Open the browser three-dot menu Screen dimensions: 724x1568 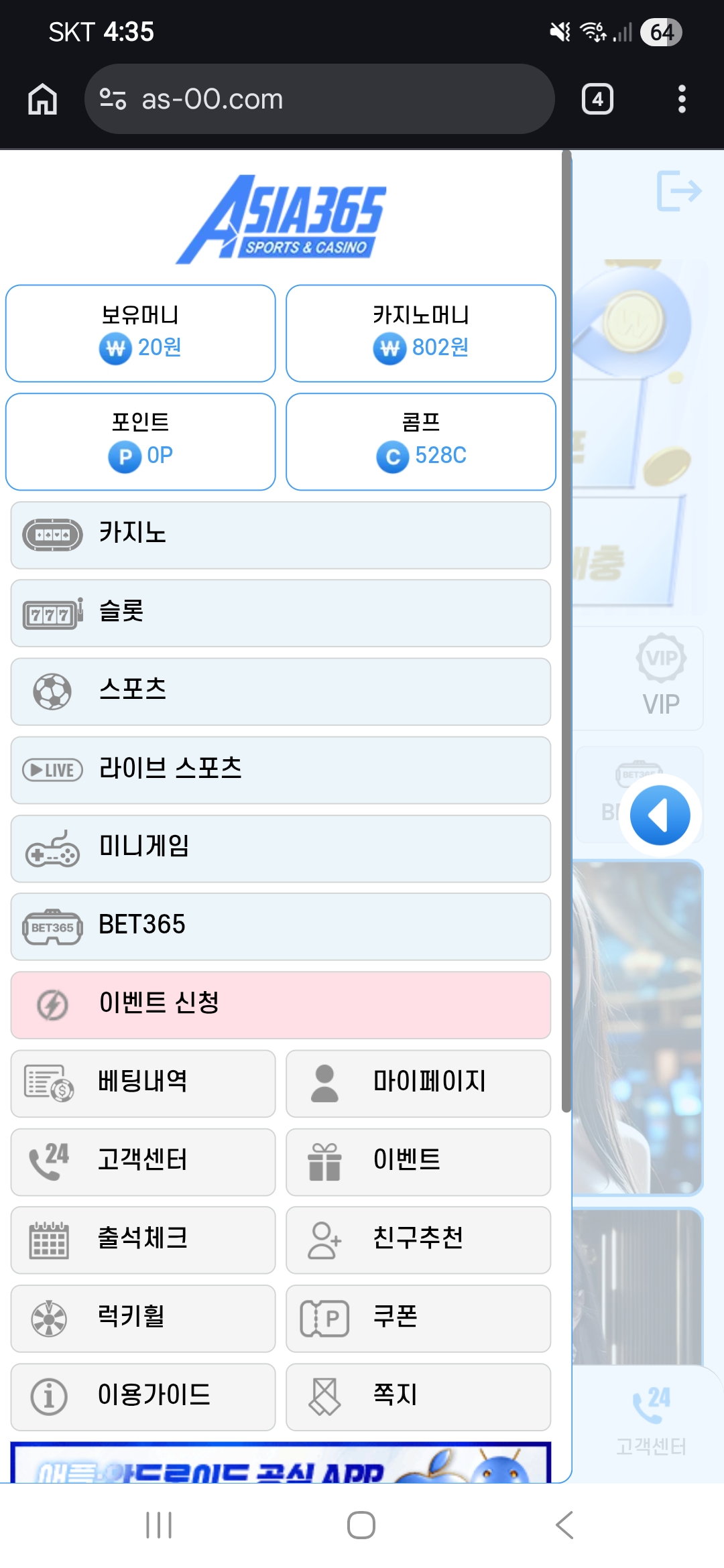coord(682,99)
